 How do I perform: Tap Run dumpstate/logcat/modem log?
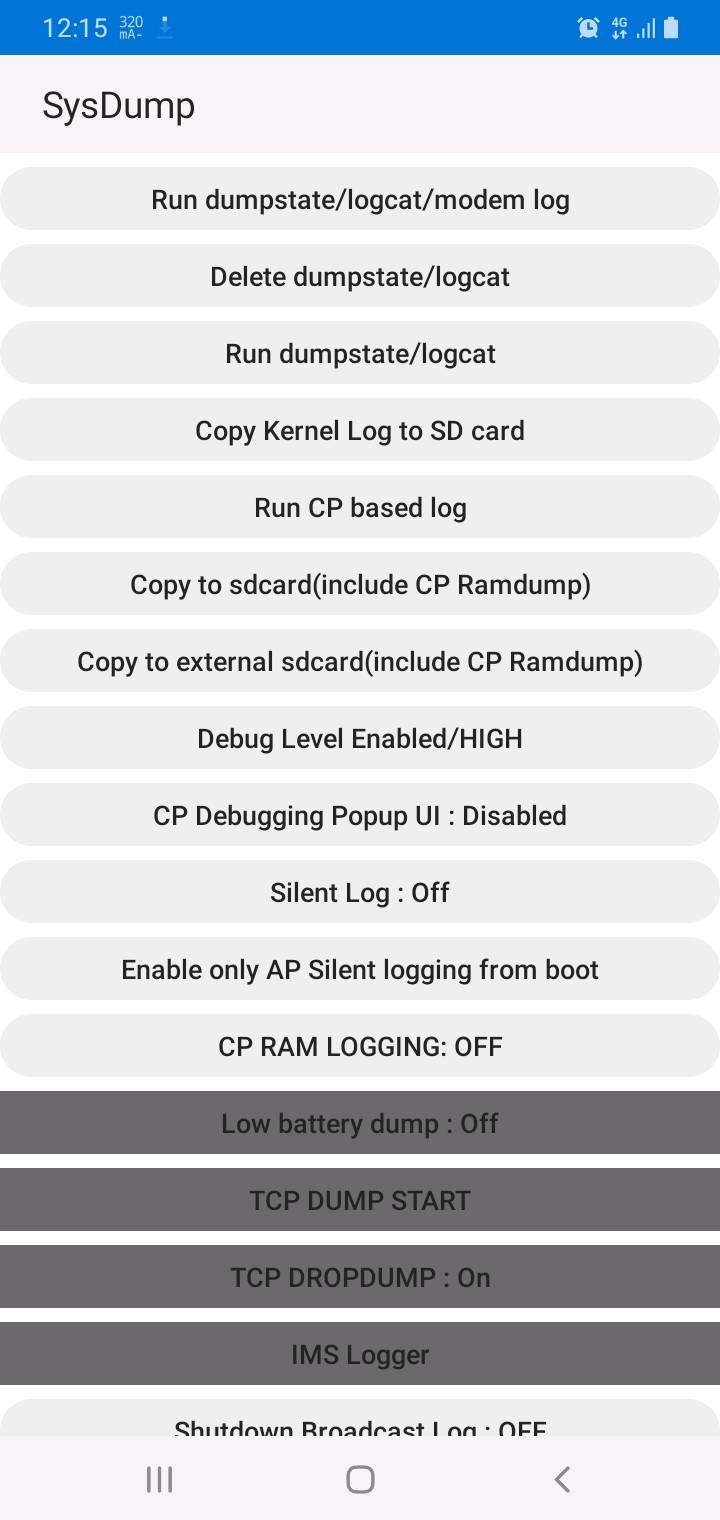360,200
